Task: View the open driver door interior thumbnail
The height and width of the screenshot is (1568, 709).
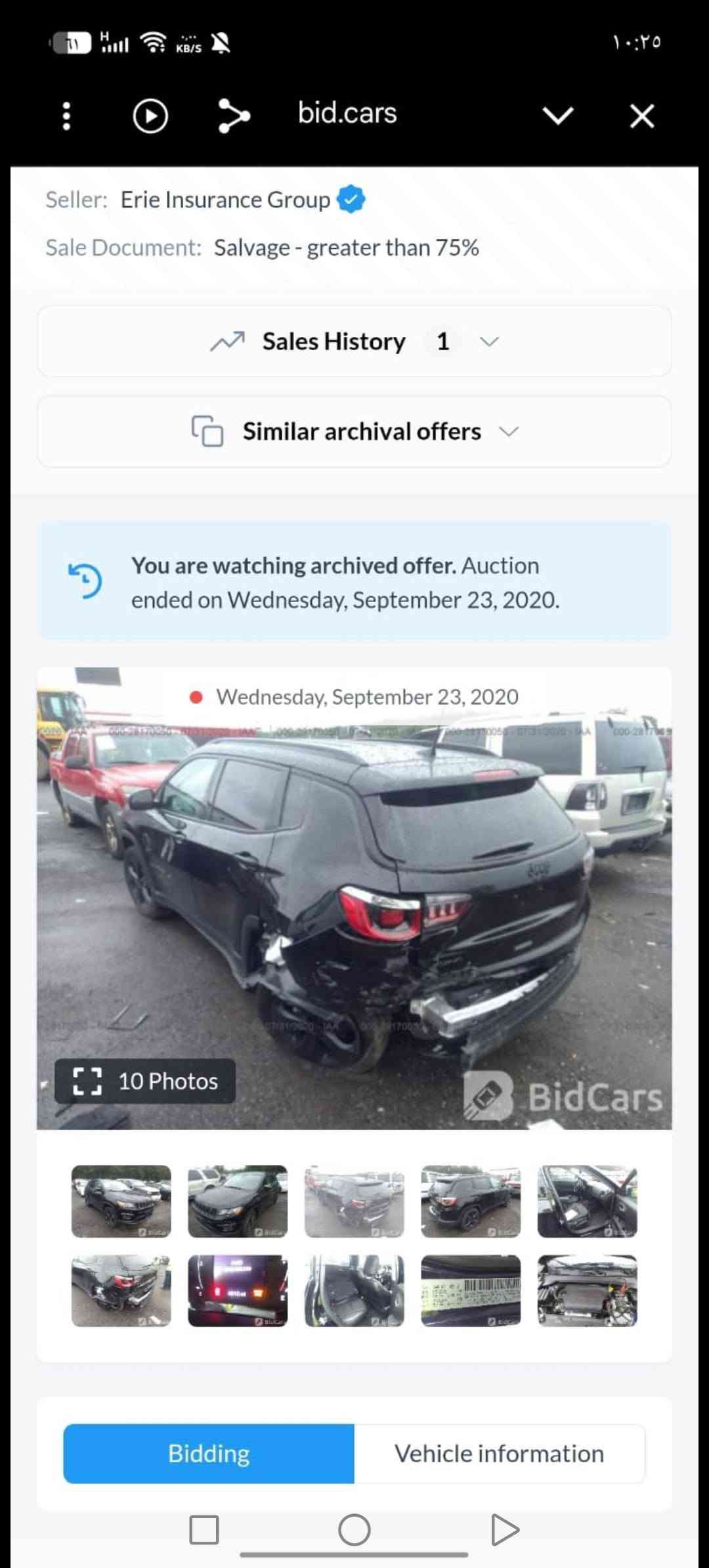Action: coord(588,1201)
